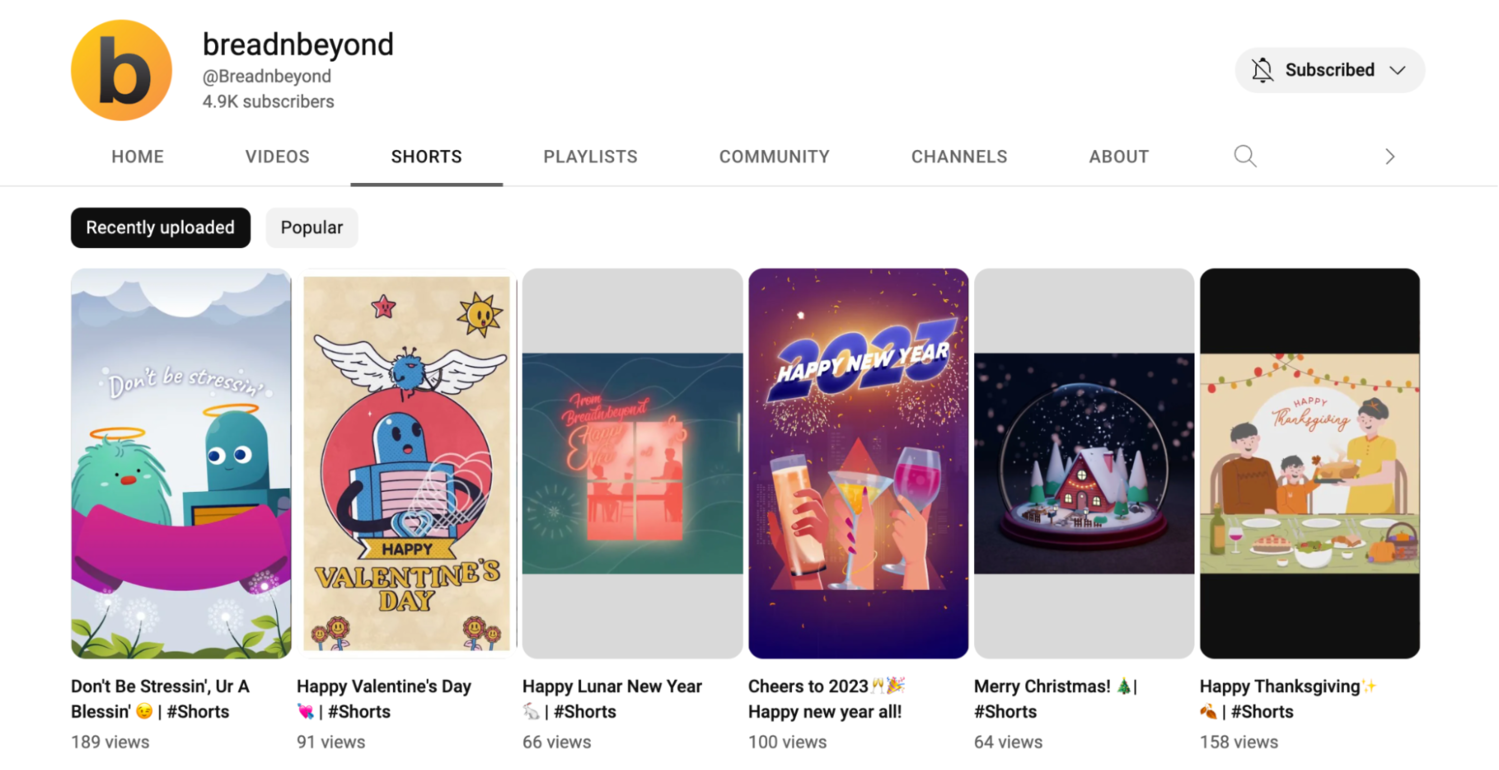Open the Playlists tab

pos(590,156)
